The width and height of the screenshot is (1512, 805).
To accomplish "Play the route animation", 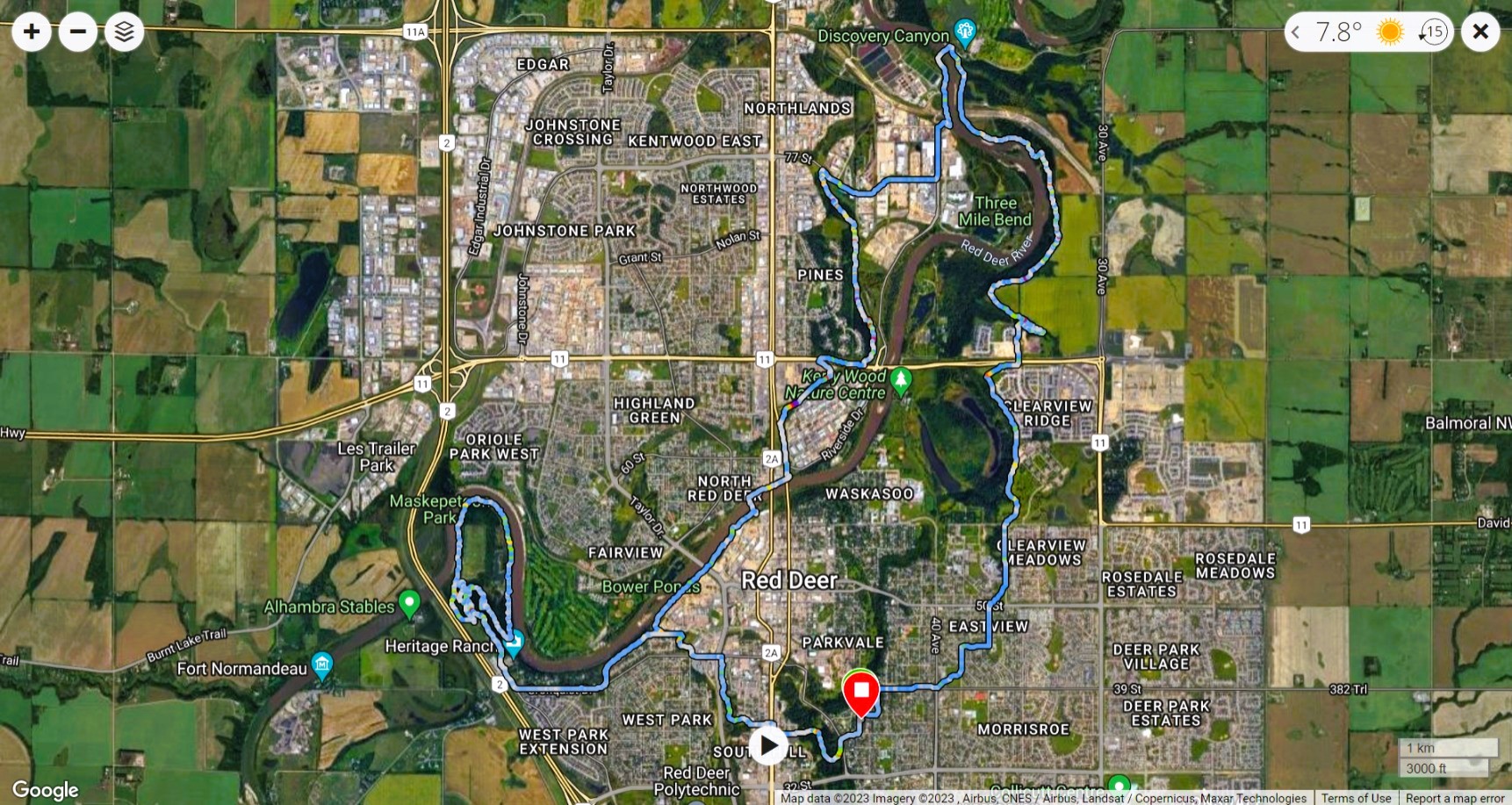I will [768, 746].
